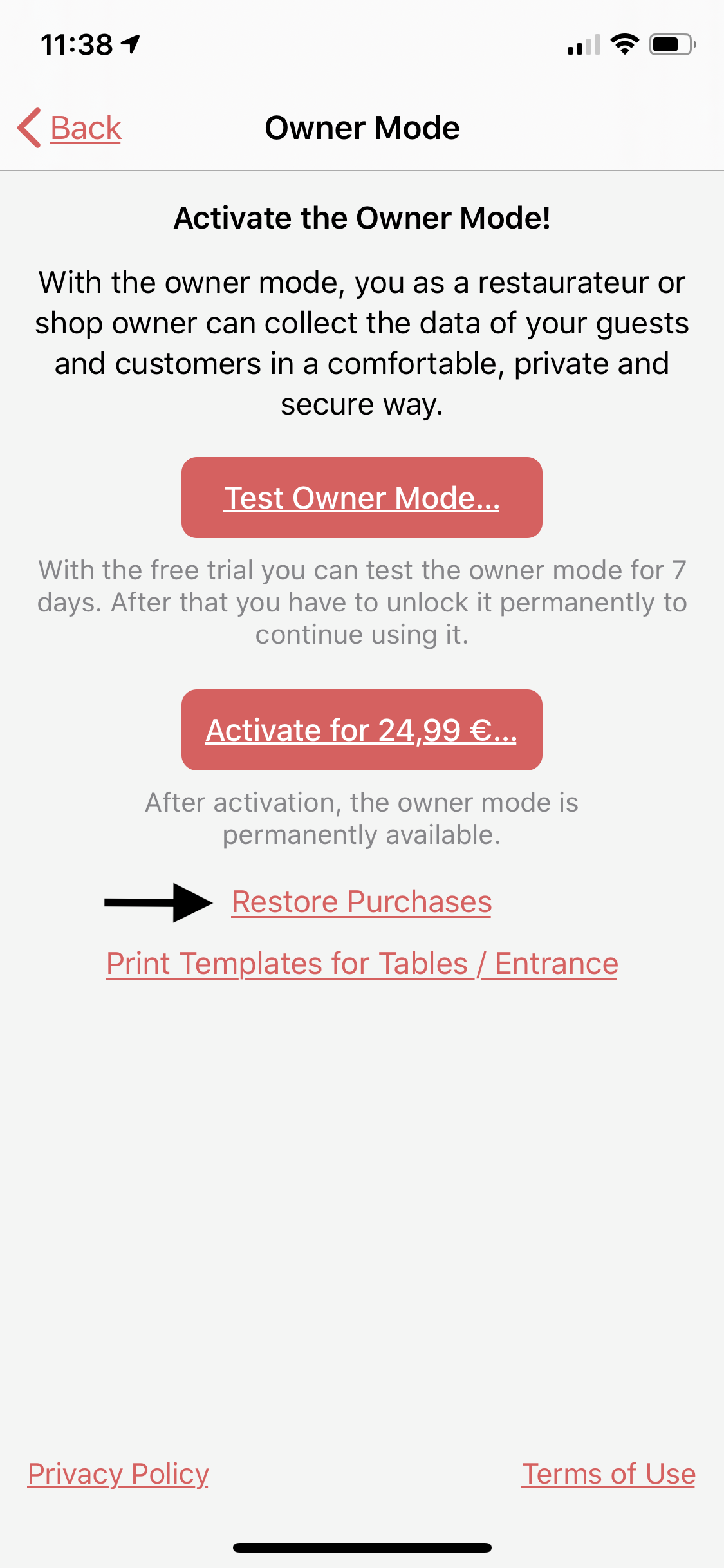This screenshot has height=1568, width=724.
Task: Tap the Owner Mode title
Action: click(362, 127)
